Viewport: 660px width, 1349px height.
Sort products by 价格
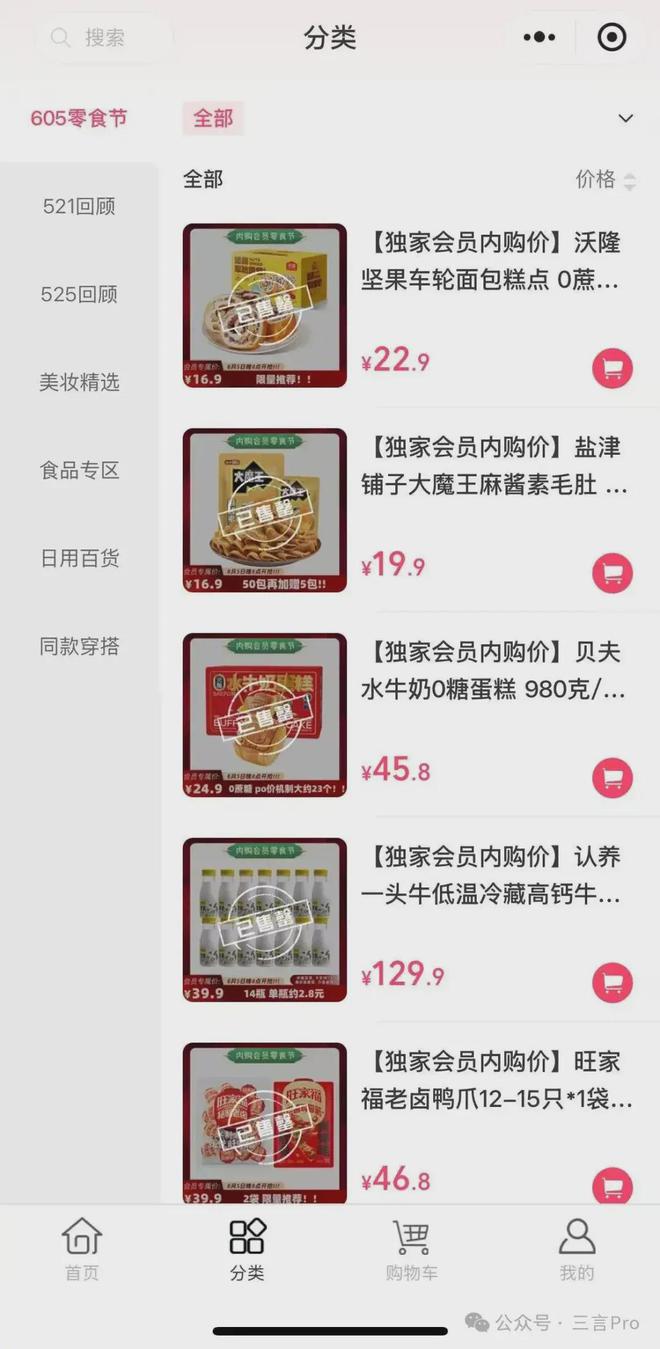click(x=605, y=180)
